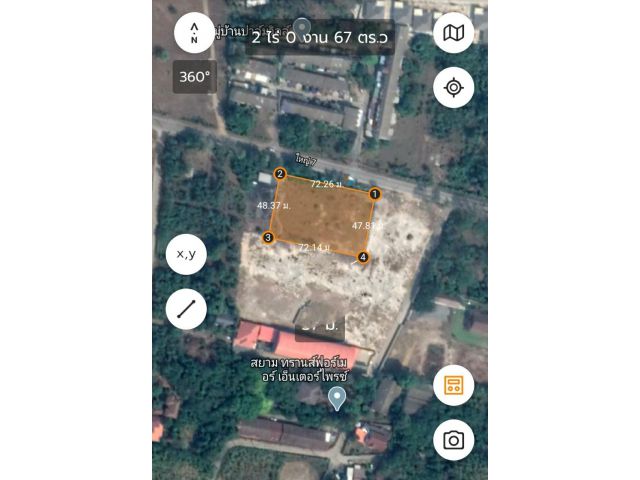640x480 pixels.
Task: Select corner marker 1 of the plot
Action: click(x=375, y=194)
